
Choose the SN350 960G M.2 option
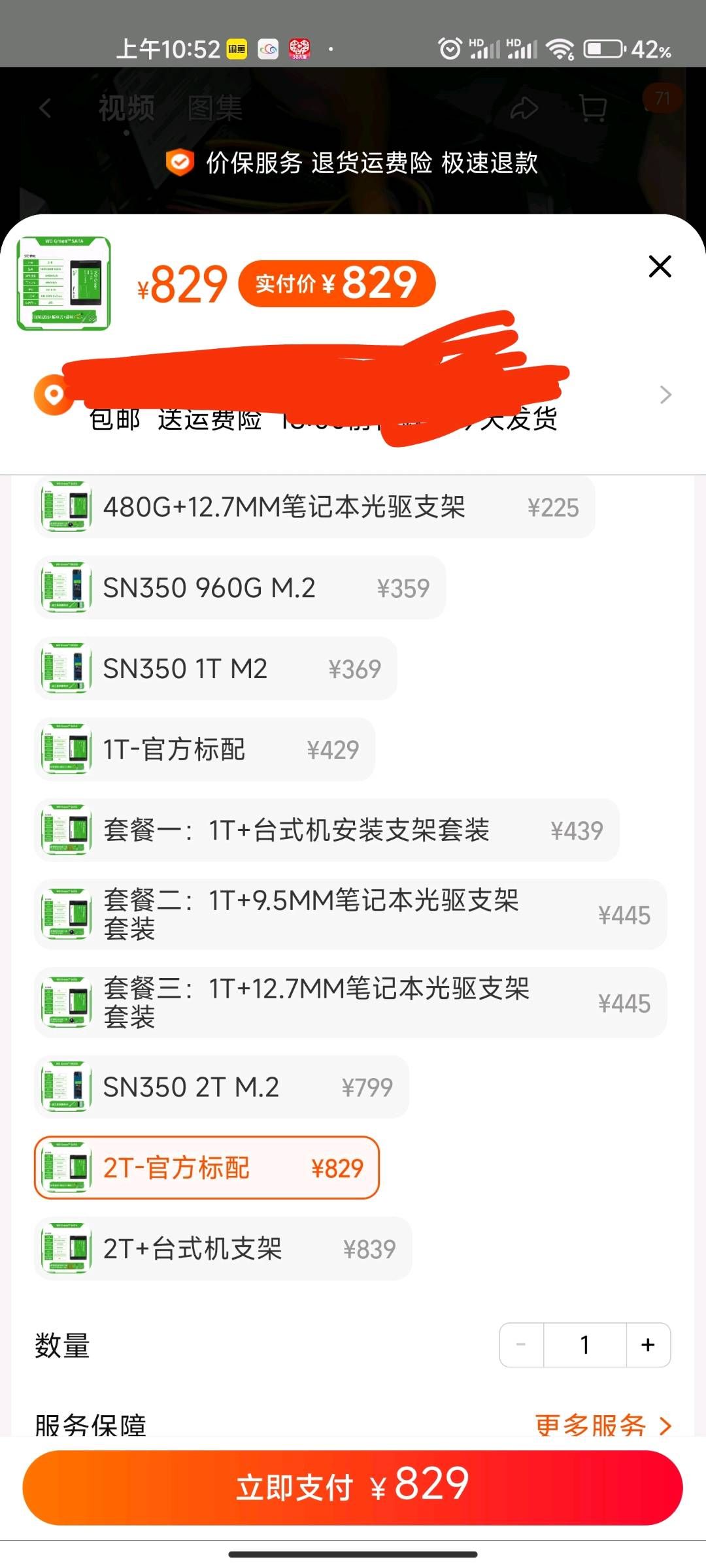click(x=240, y=588)
